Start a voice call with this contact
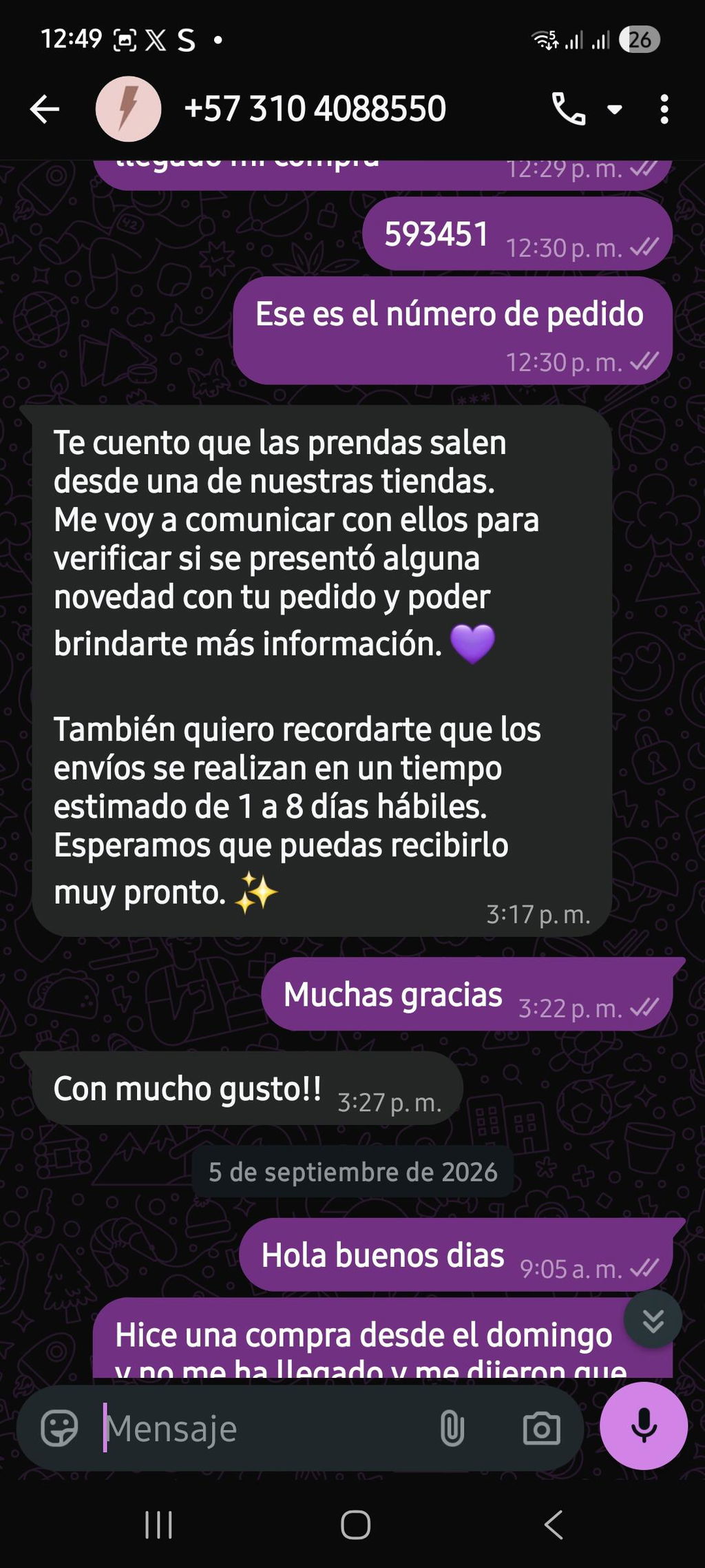This screenshot has width=705, height=1568. (x=569, y=109)
